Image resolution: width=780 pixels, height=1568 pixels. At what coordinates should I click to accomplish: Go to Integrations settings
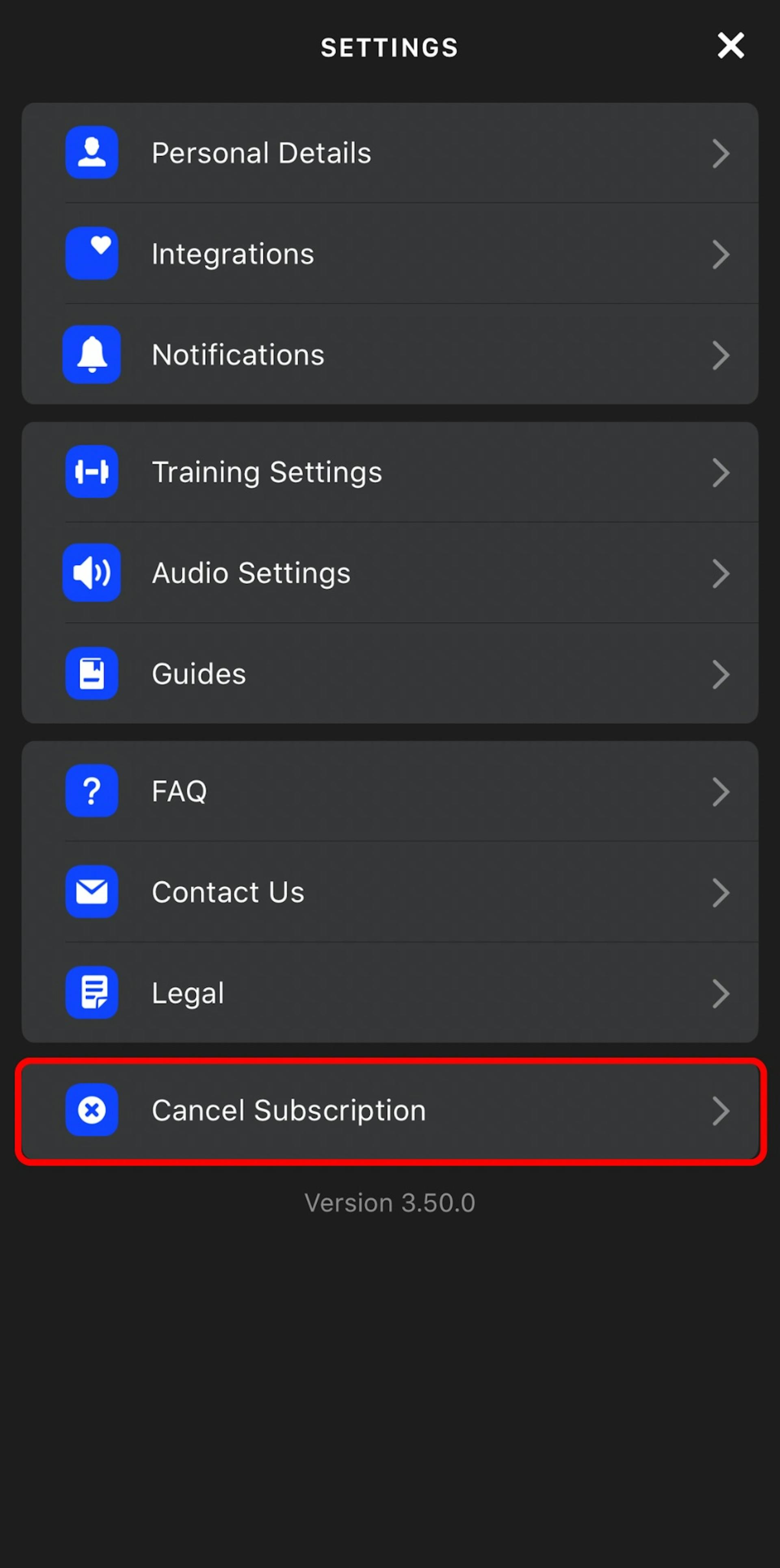[390, 254]
